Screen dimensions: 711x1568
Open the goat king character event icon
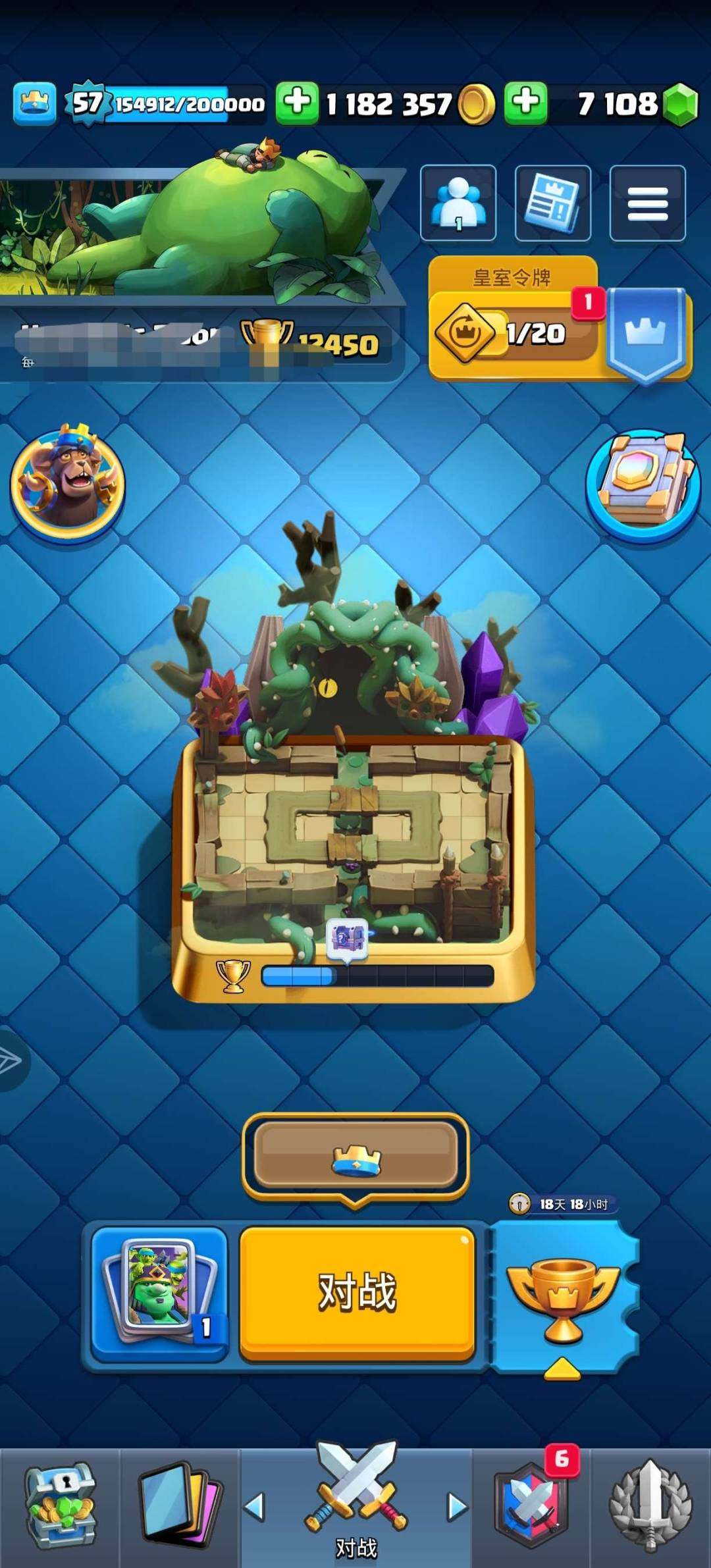[x=68, y=483]
